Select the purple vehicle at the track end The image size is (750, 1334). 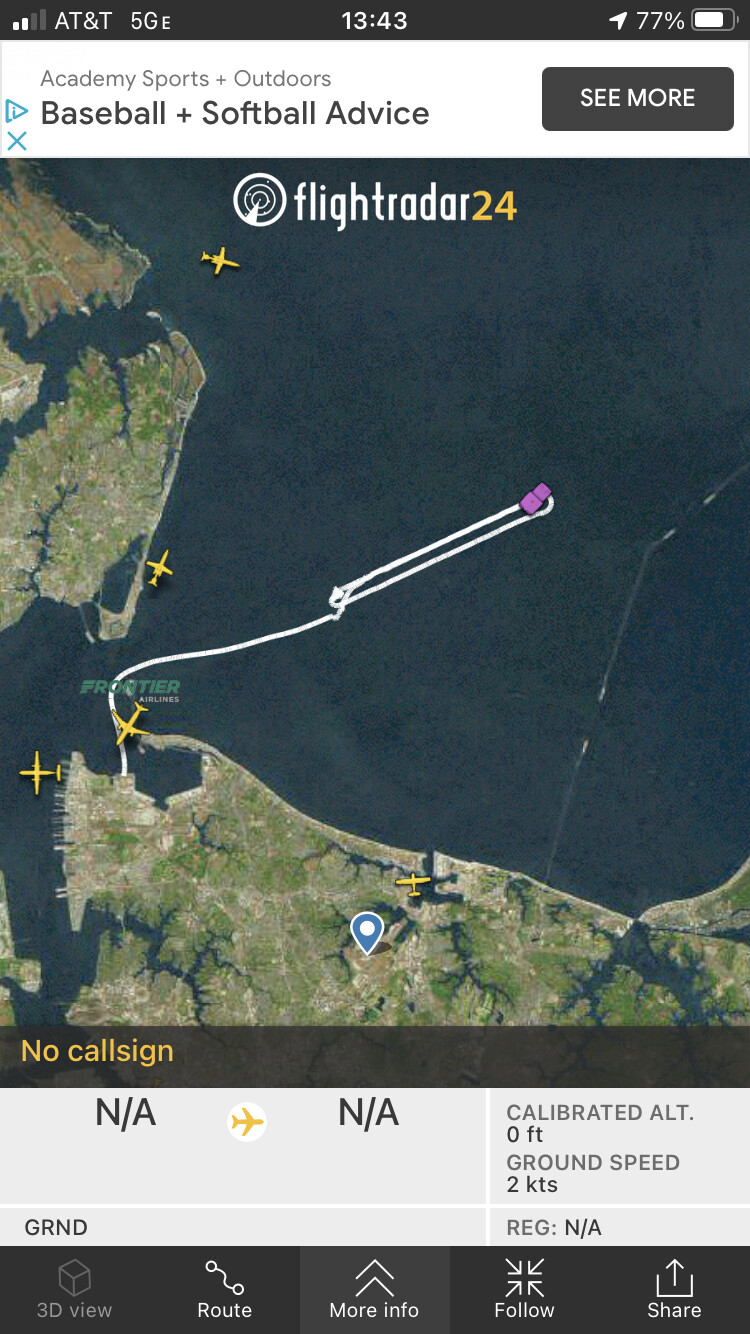pyautogui.click(x=536, y=498)
